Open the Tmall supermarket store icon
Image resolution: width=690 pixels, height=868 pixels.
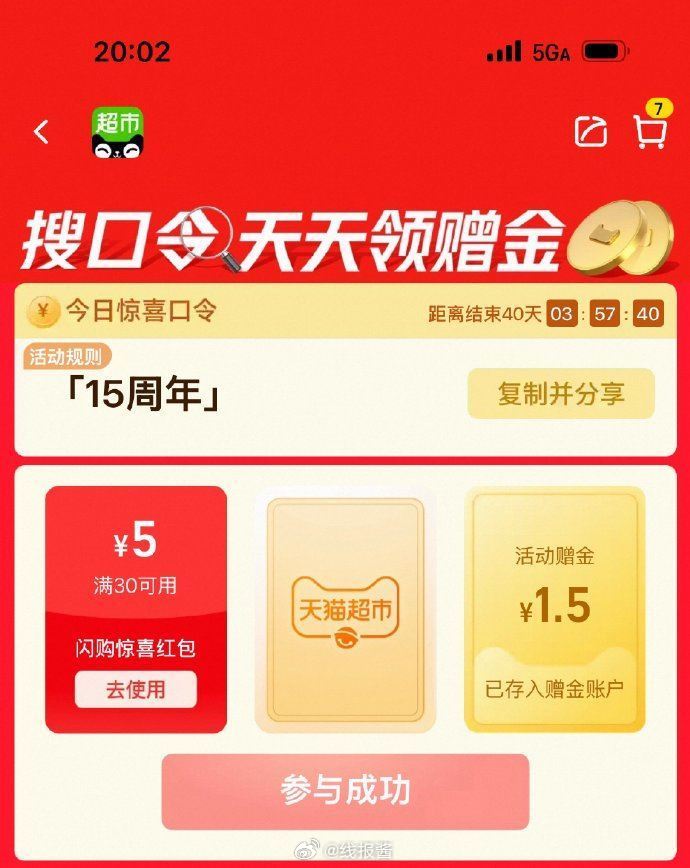click(118, 133)
